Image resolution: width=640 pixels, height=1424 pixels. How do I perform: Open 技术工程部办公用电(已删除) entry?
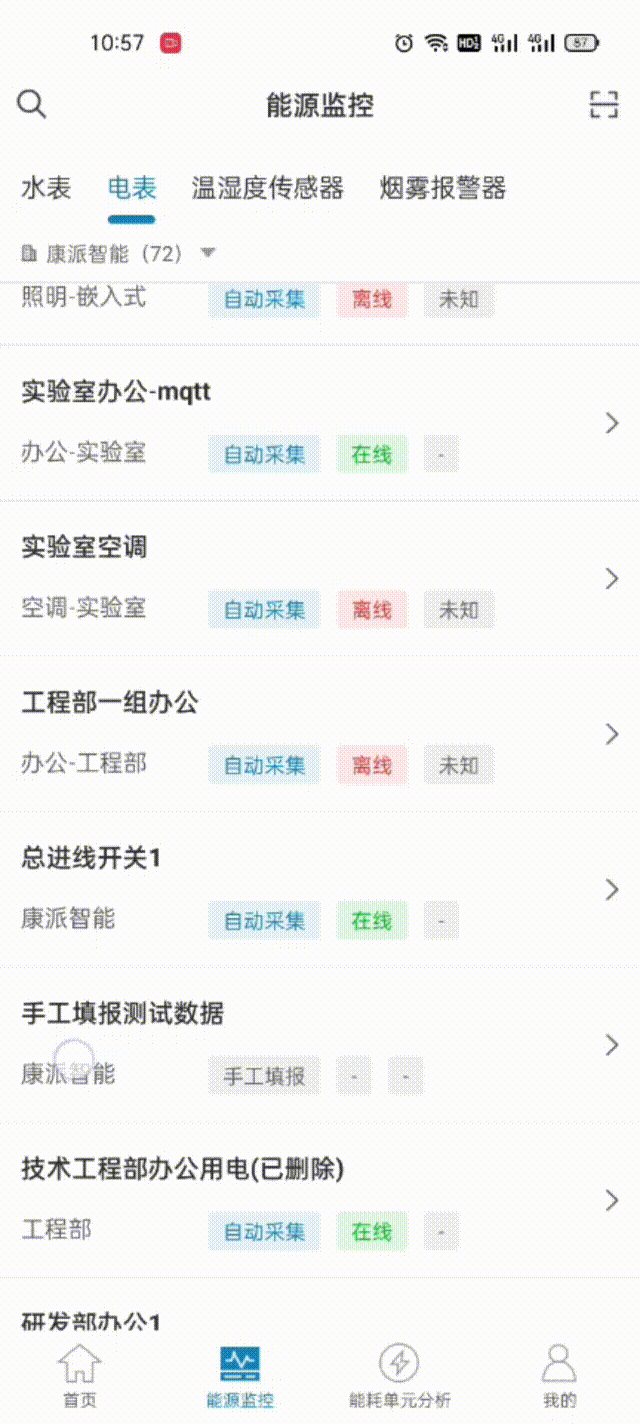point(320,1199)
